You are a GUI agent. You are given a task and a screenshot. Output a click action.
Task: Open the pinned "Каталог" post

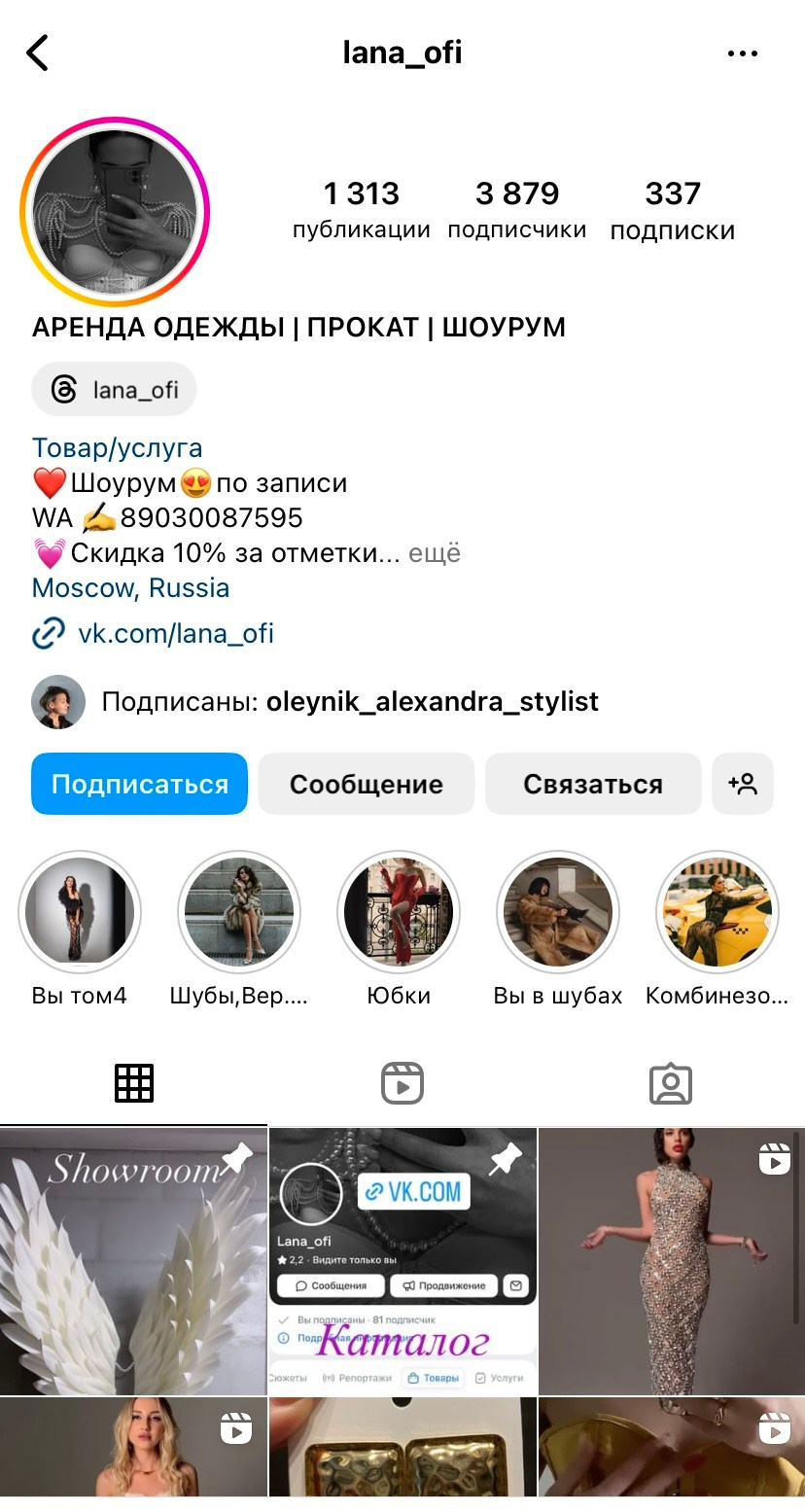tap(402, 1261)
